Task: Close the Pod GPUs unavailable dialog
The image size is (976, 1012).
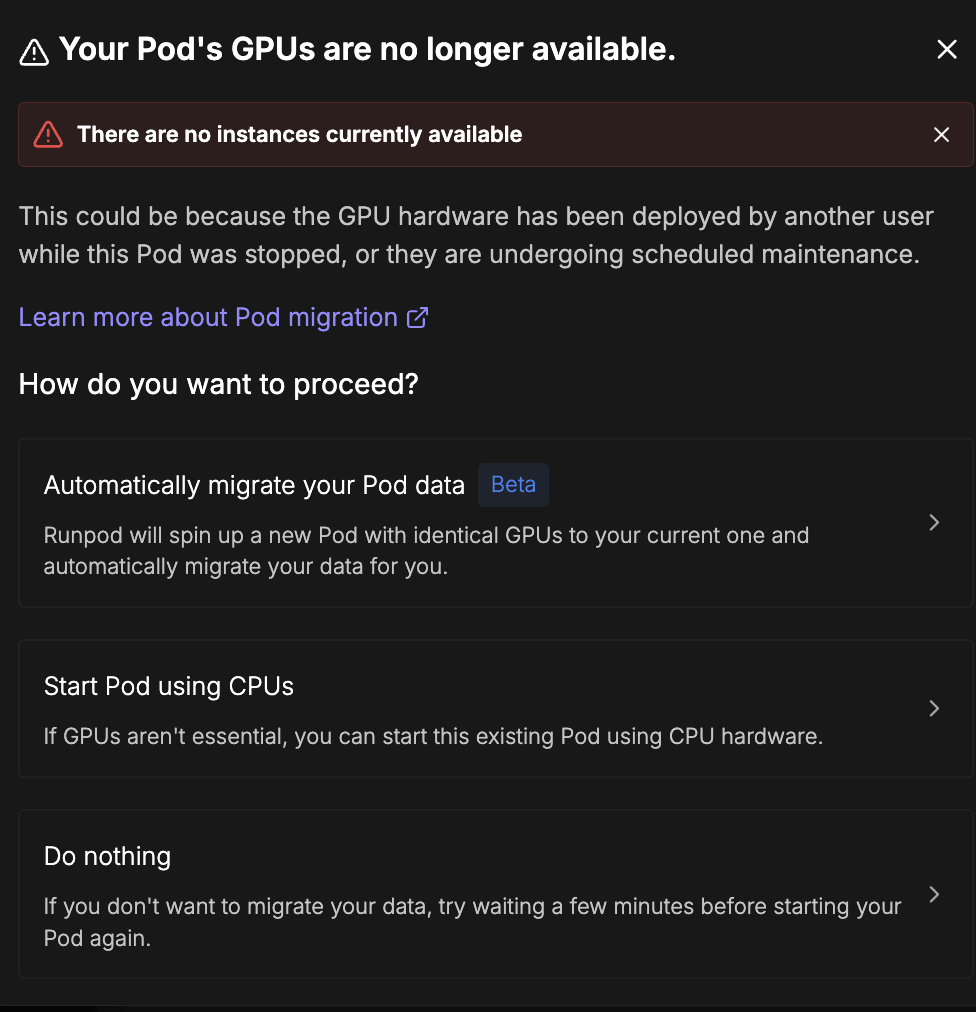Action: pos(946,50)
